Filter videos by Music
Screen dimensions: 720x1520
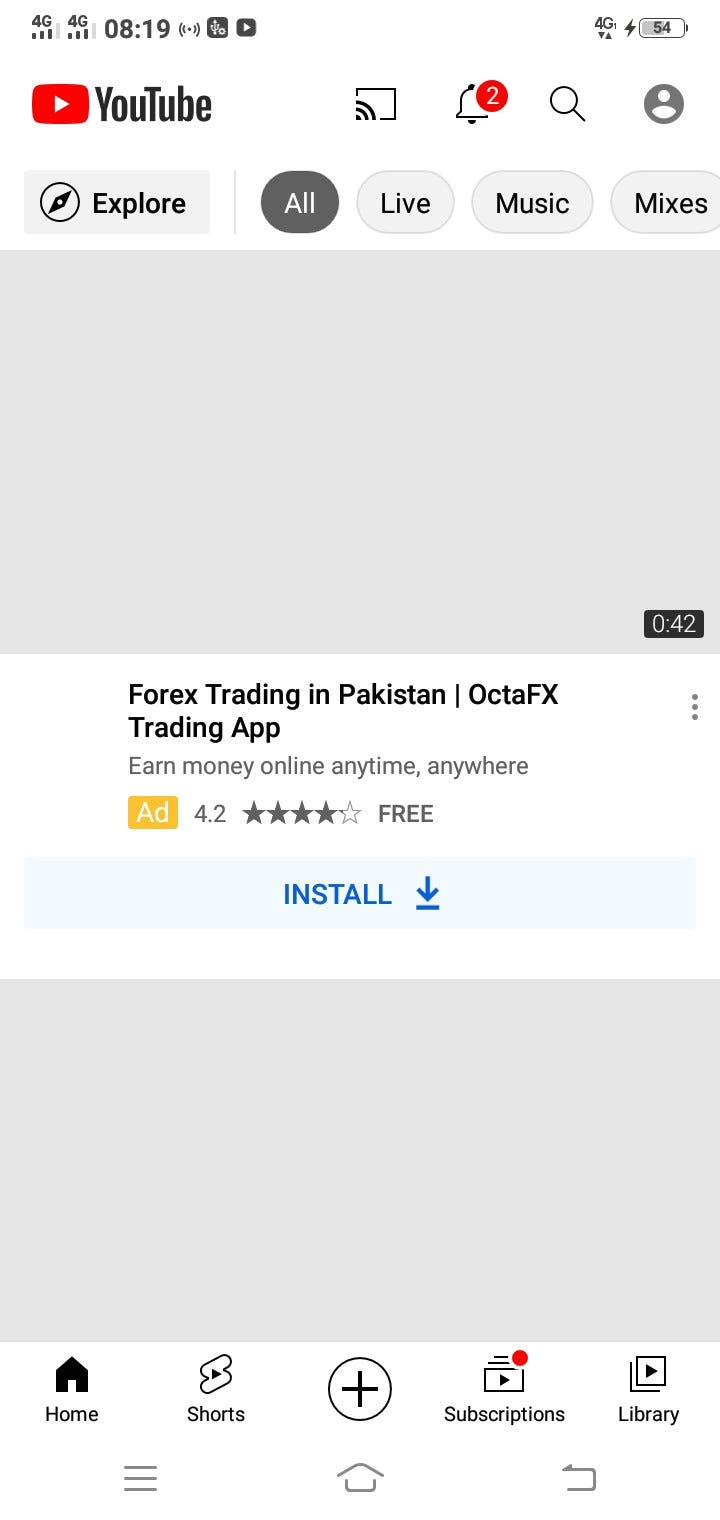(532, 203)
